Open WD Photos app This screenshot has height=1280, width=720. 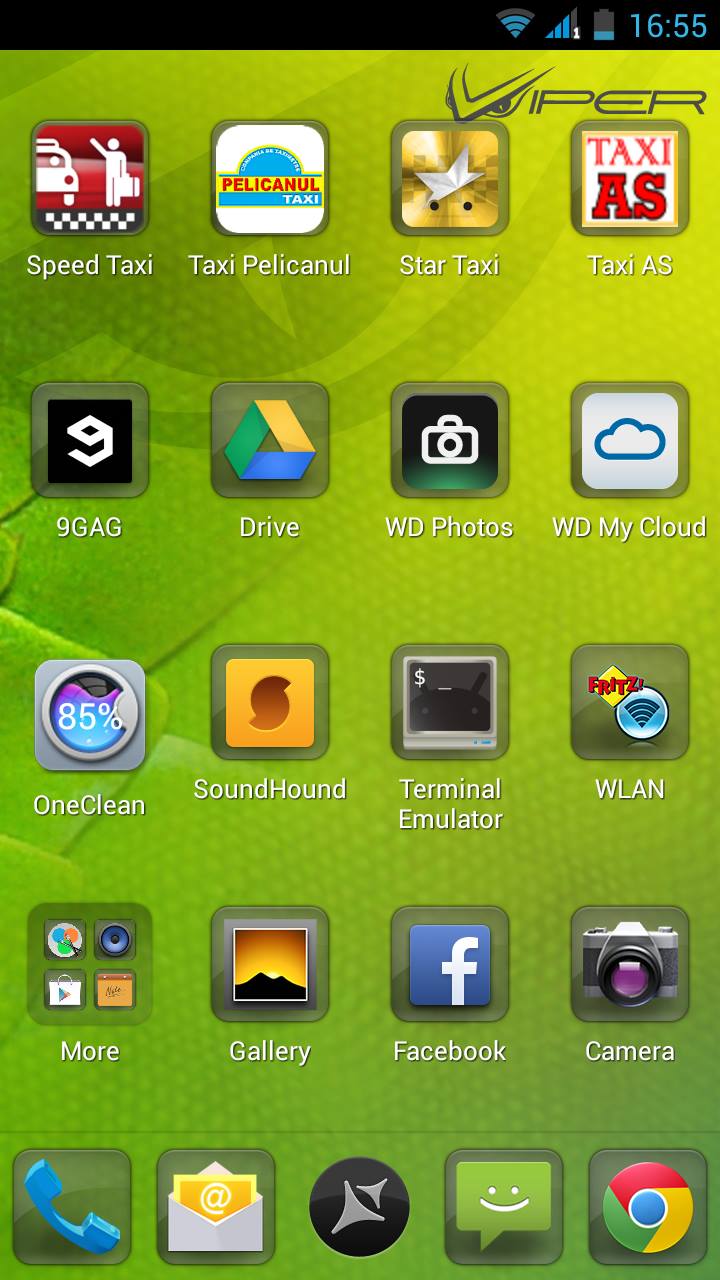[x=450, y=441]
